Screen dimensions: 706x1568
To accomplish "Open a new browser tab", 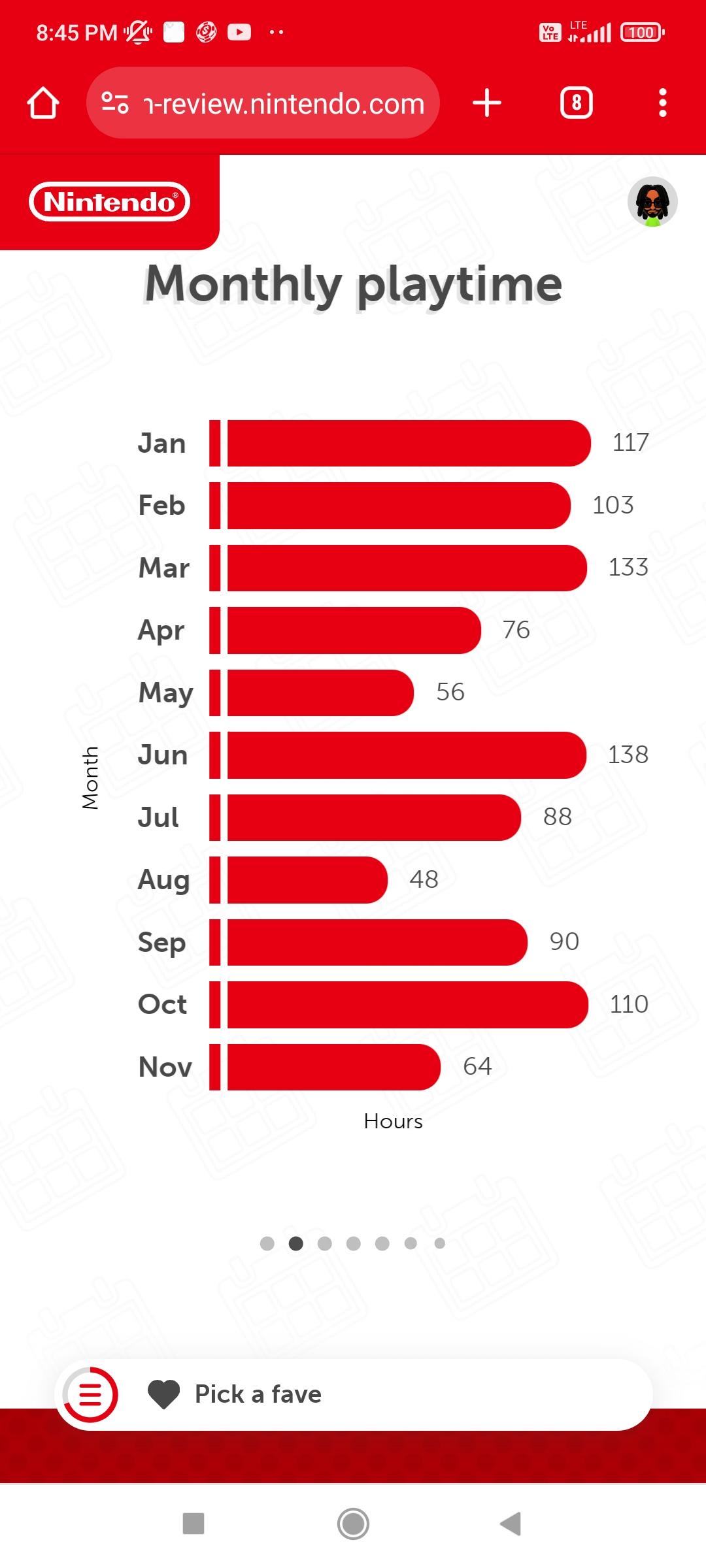I will pos(487,103).
